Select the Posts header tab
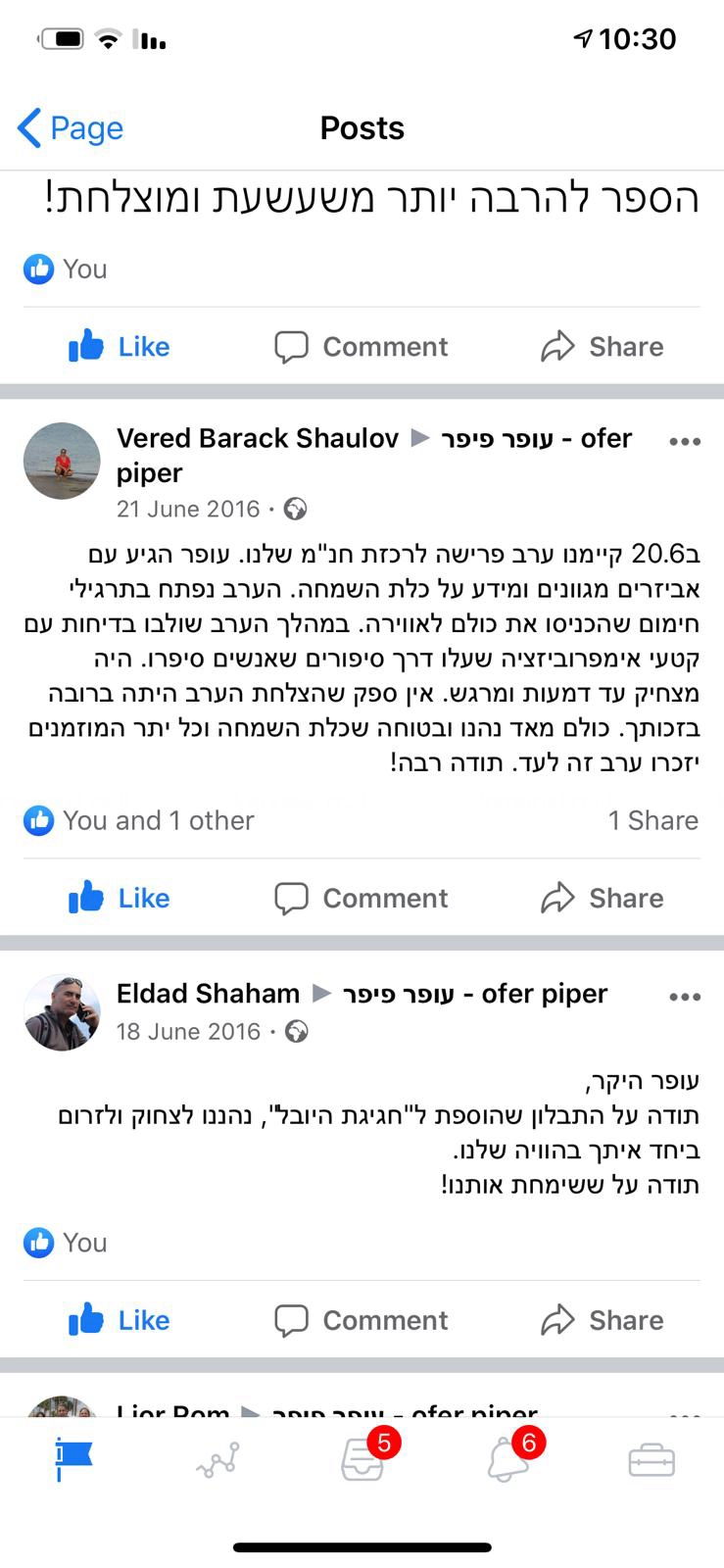 [362, 127]
